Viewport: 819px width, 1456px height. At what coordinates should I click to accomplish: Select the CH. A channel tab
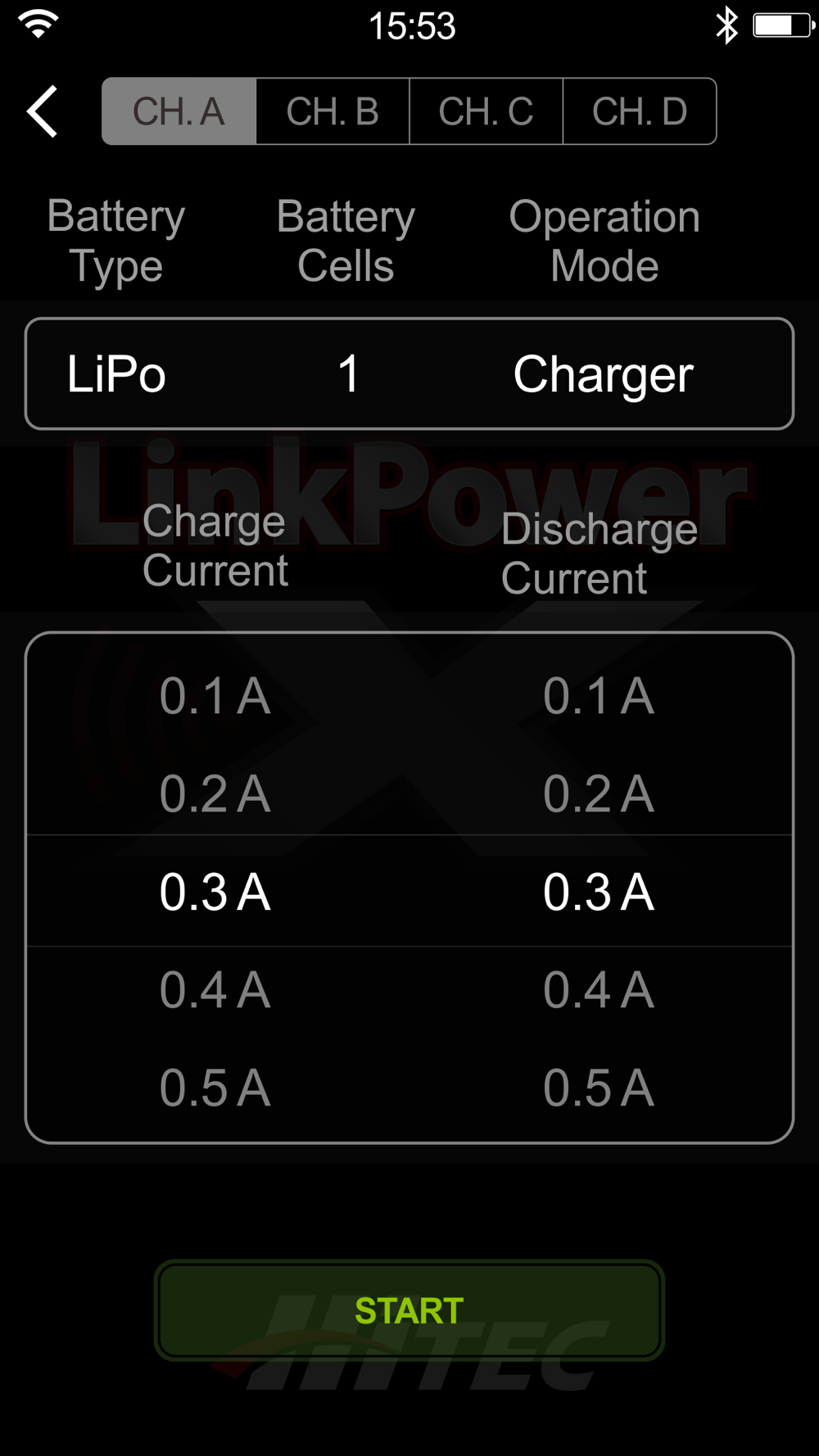tap(179, 111)
